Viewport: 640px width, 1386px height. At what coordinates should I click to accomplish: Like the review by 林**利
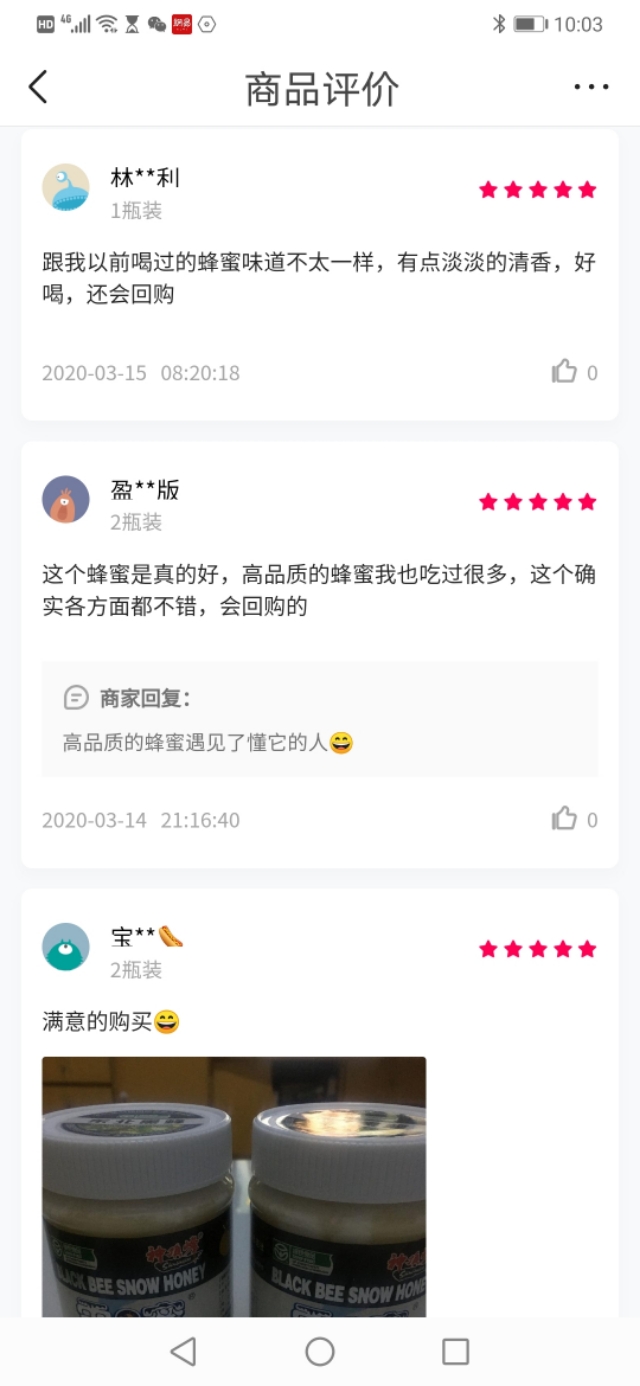click(565, 373)
